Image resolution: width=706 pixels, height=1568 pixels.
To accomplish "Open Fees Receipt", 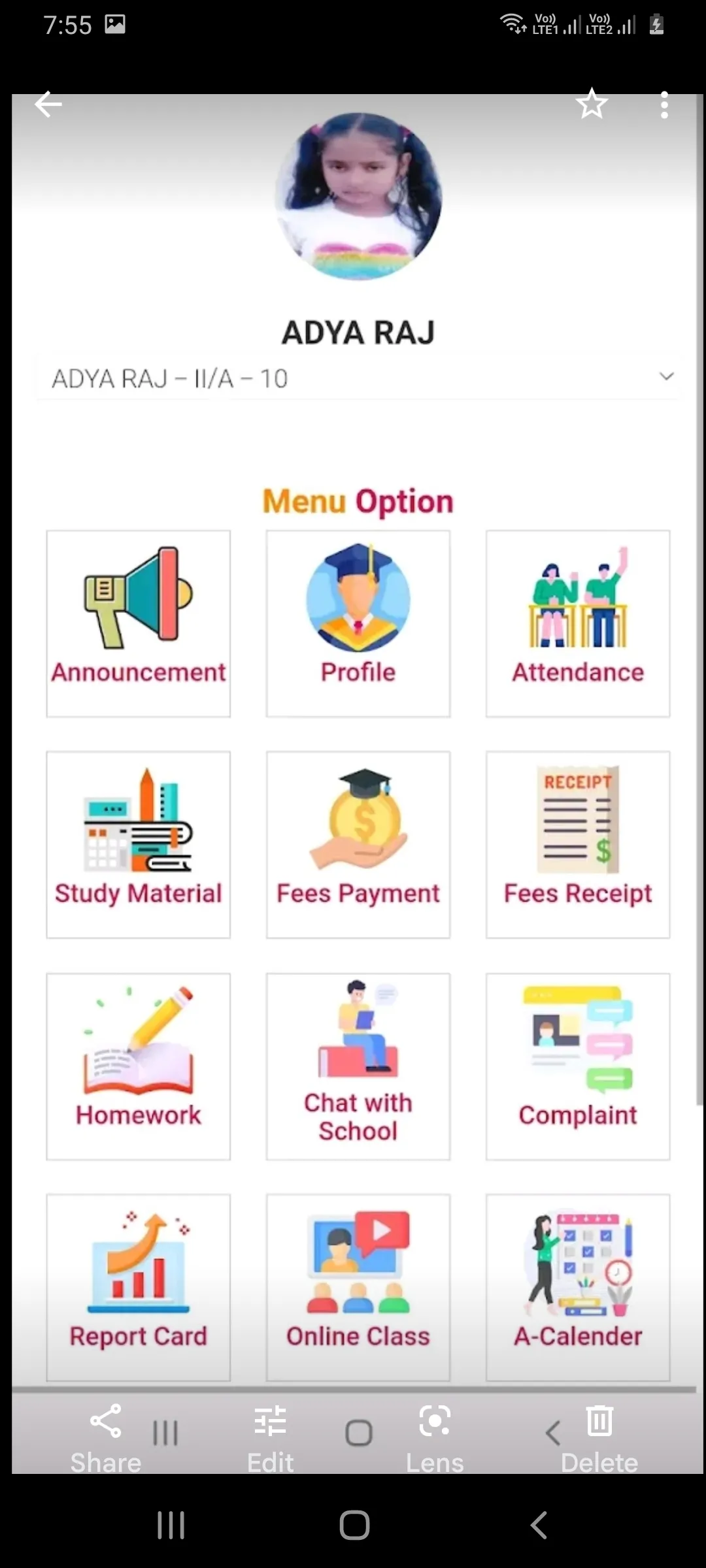I will (578, 845).
